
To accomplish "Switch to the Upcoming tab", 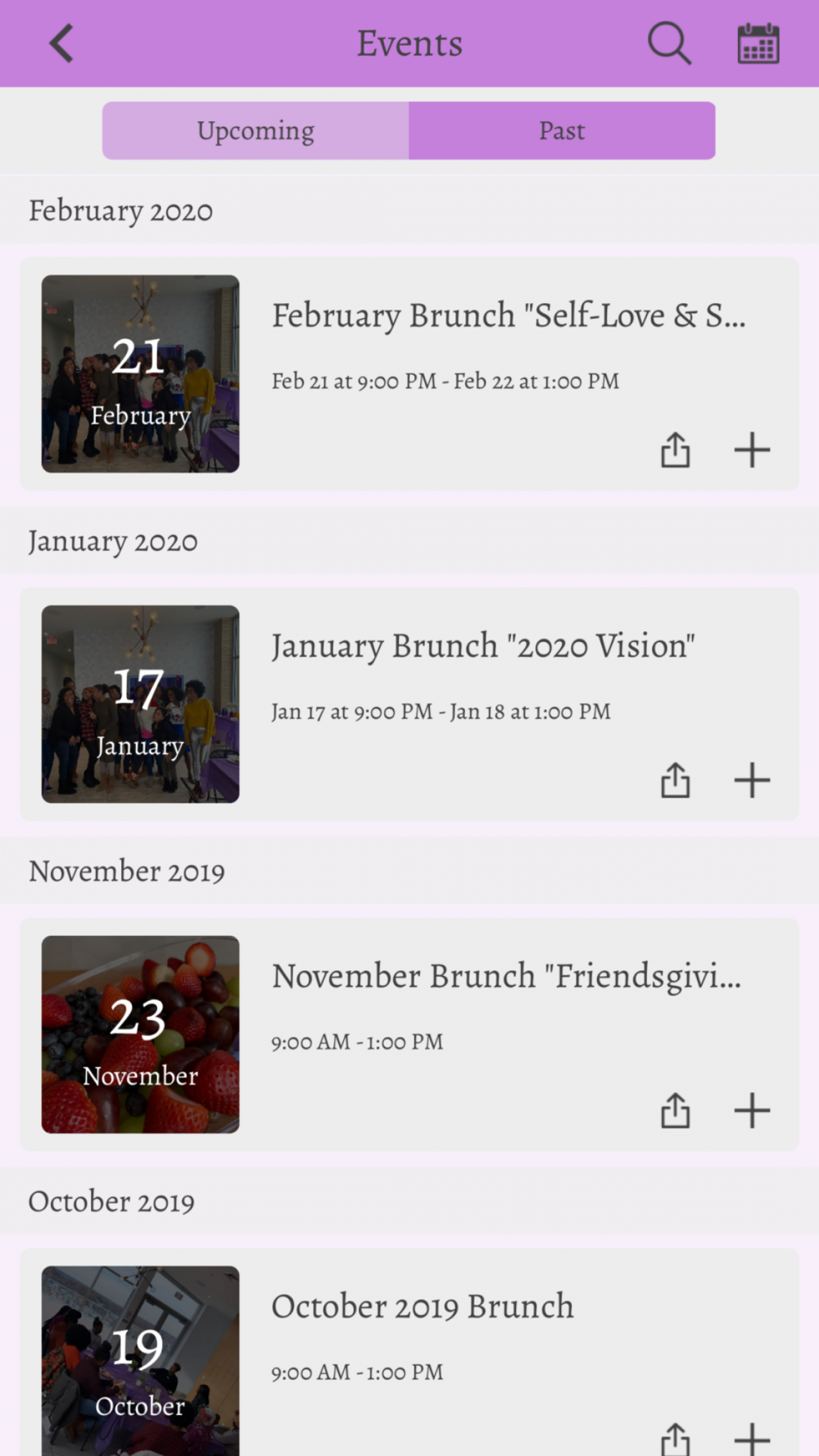I will click(x=256, y=131).
